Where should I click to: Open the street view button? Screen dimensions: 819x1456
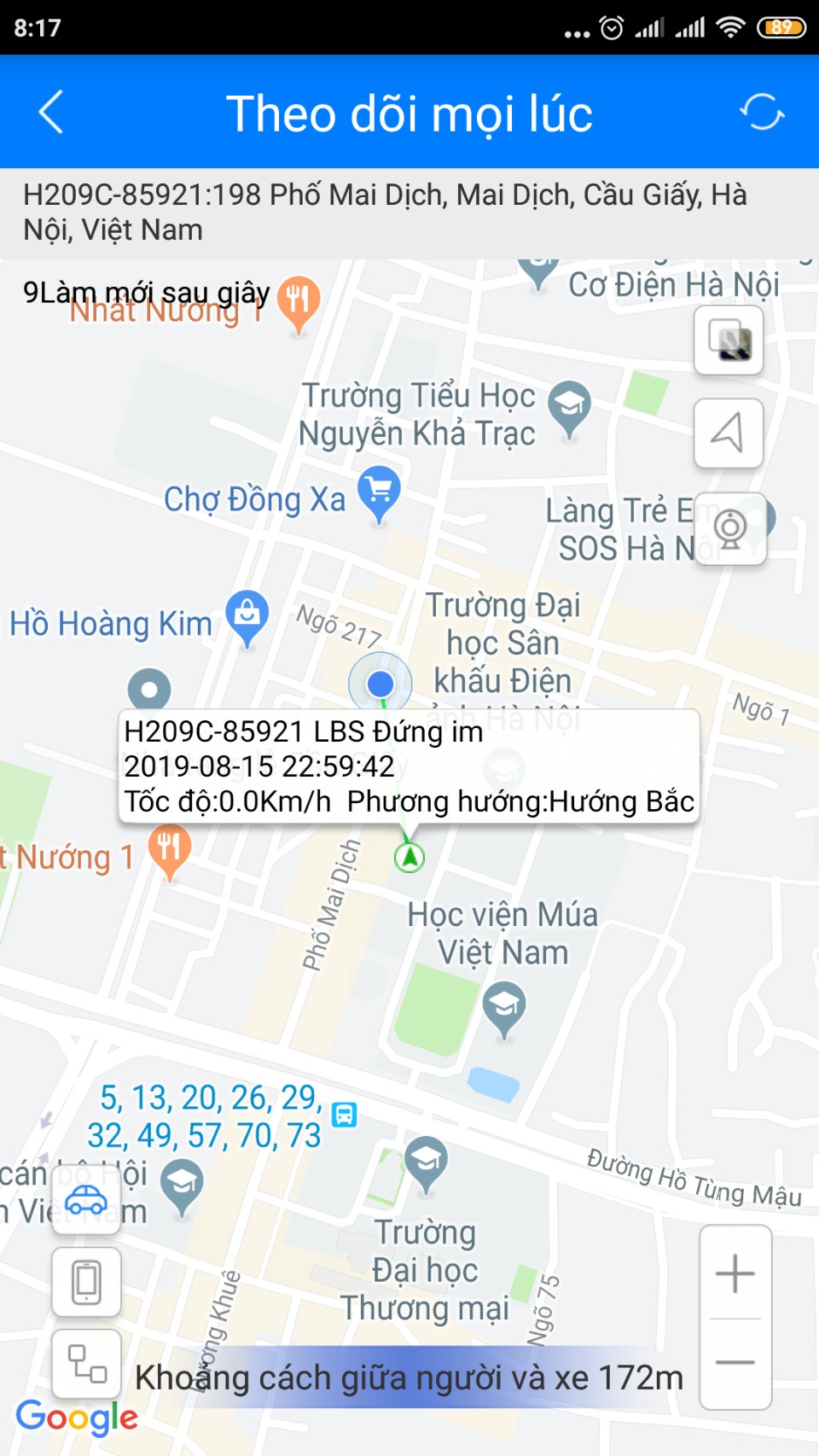click(730, 528)
